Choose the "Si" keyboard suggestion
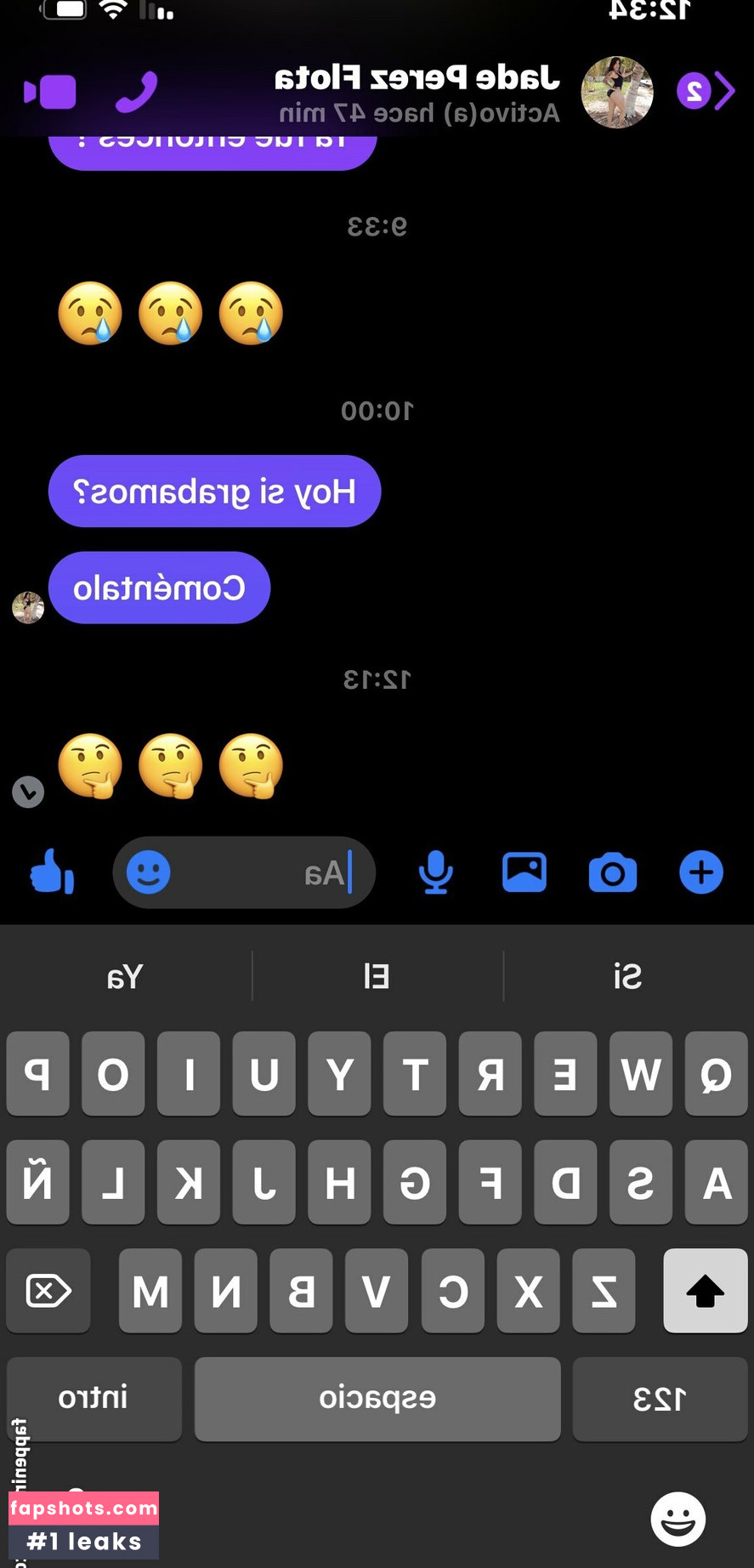The height and width of the screenshot is (1568, 754). 628,976
